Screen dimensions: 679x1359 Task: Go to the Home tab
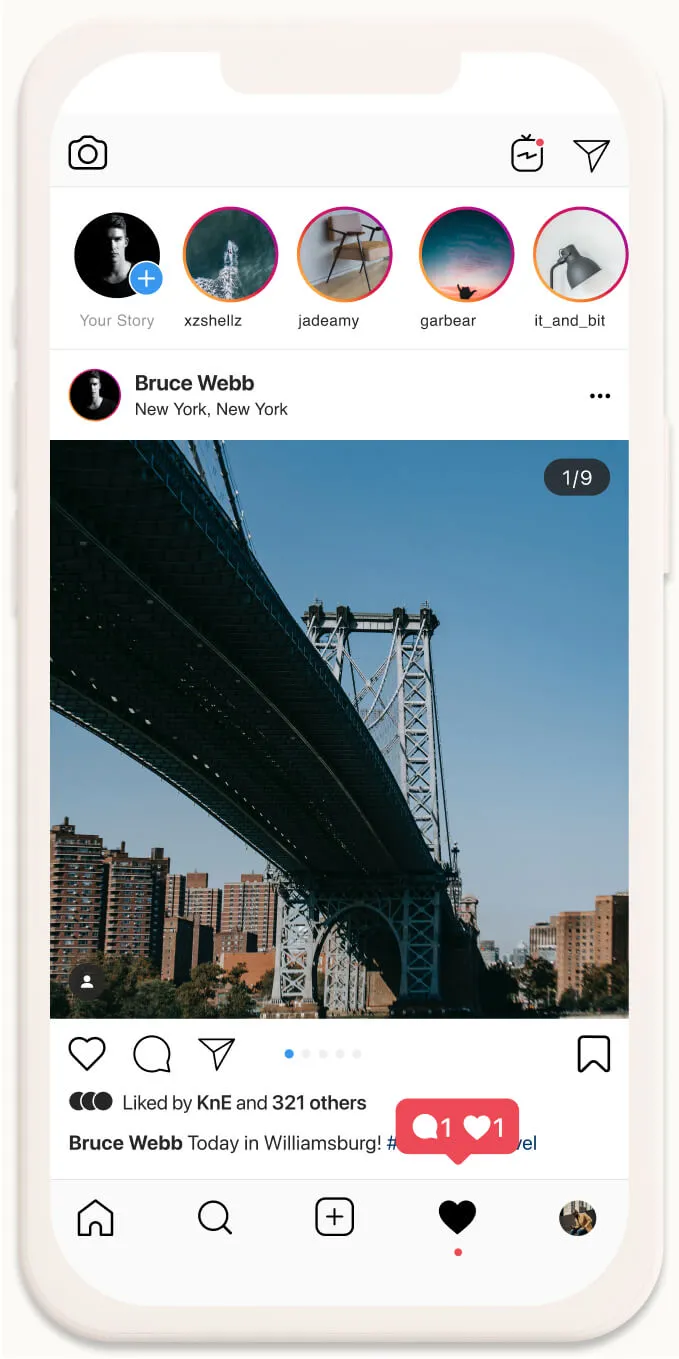tap(96, 1218)
